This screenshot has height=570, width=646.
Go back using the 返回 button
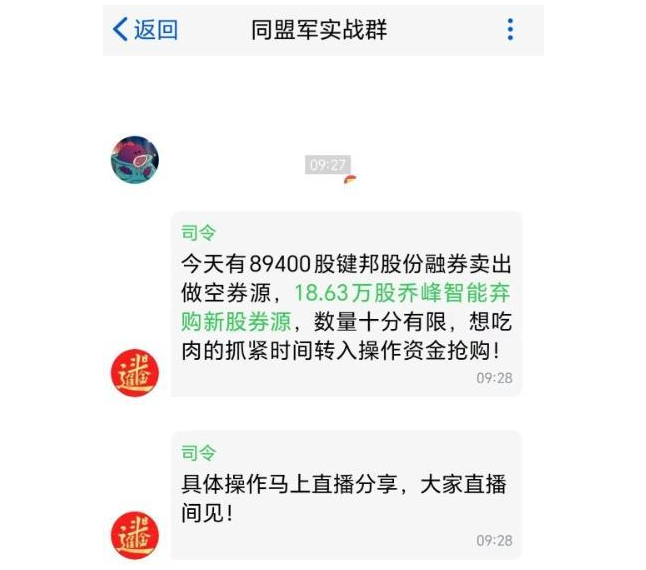[x=145, y=30]
